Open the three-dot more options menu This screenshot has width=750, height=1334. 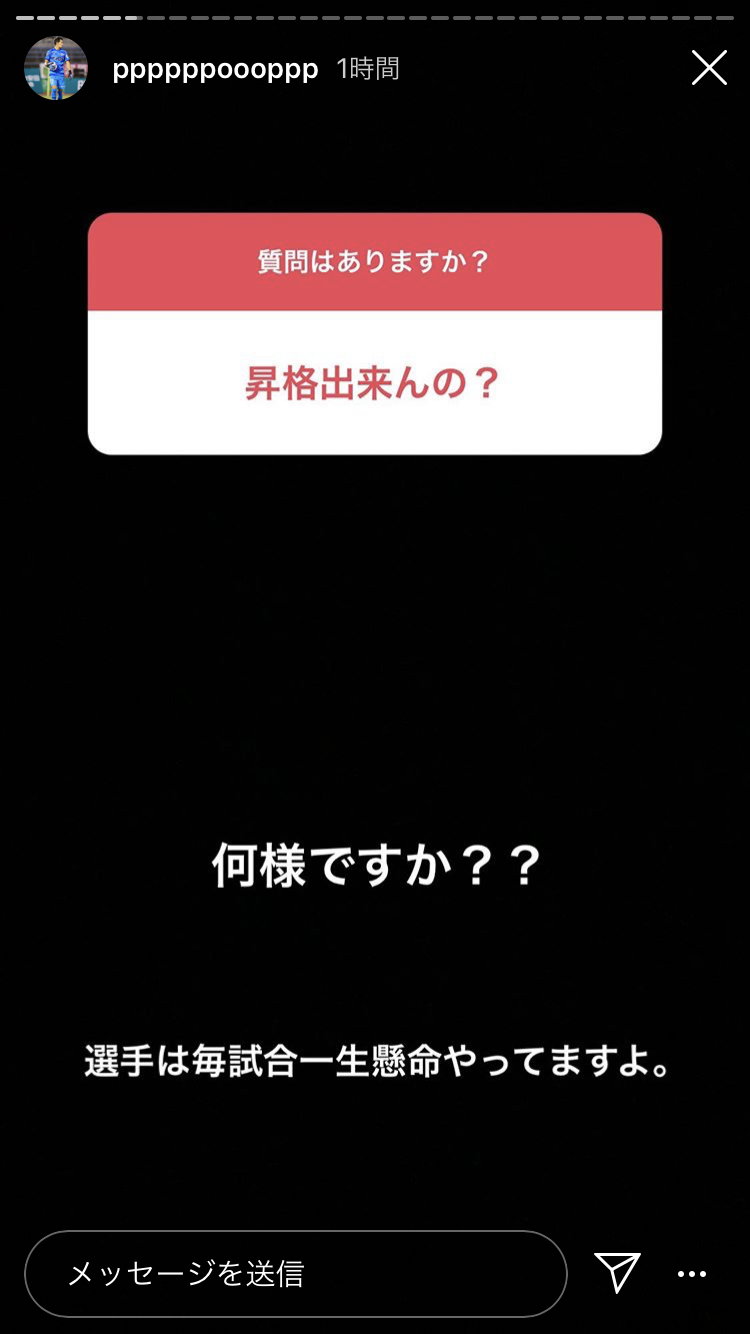click(692, 1274)
